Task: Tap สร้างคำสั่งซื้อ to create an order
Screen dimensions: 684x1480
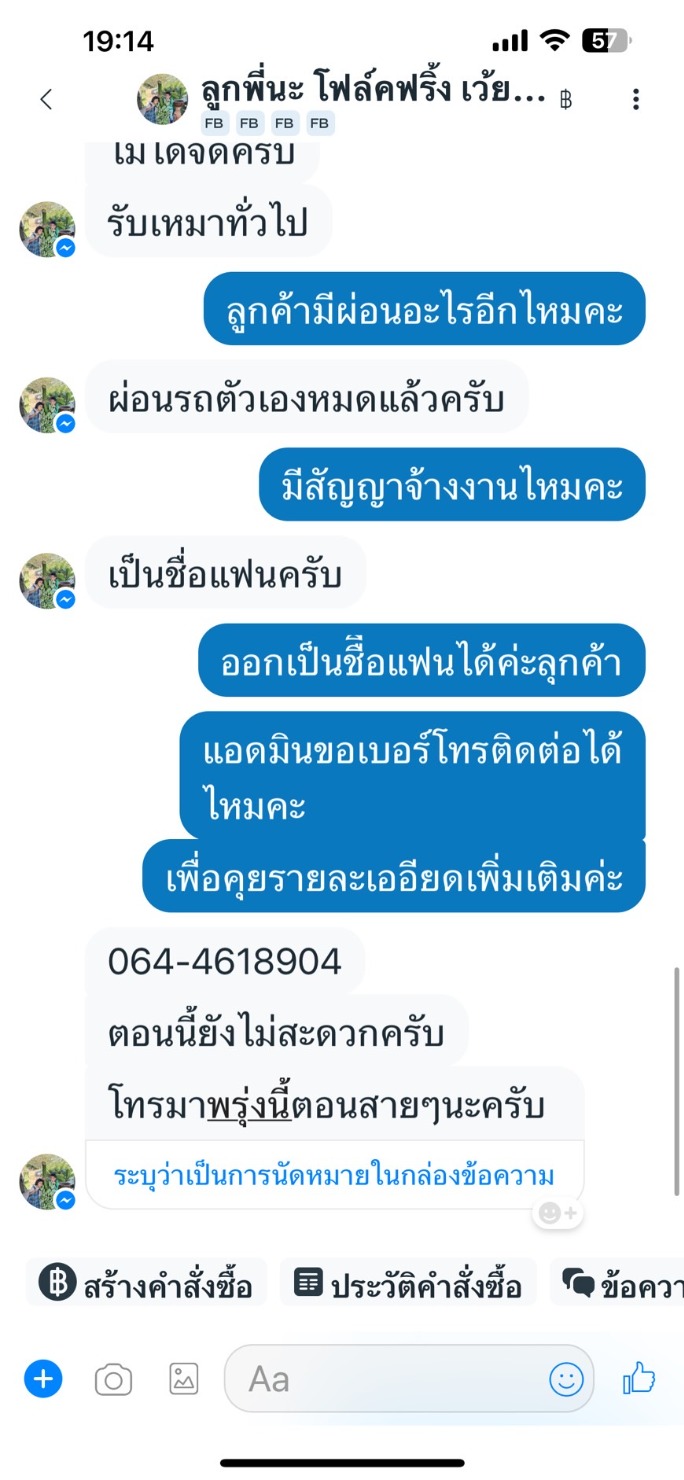Action: pos(146,1284)
